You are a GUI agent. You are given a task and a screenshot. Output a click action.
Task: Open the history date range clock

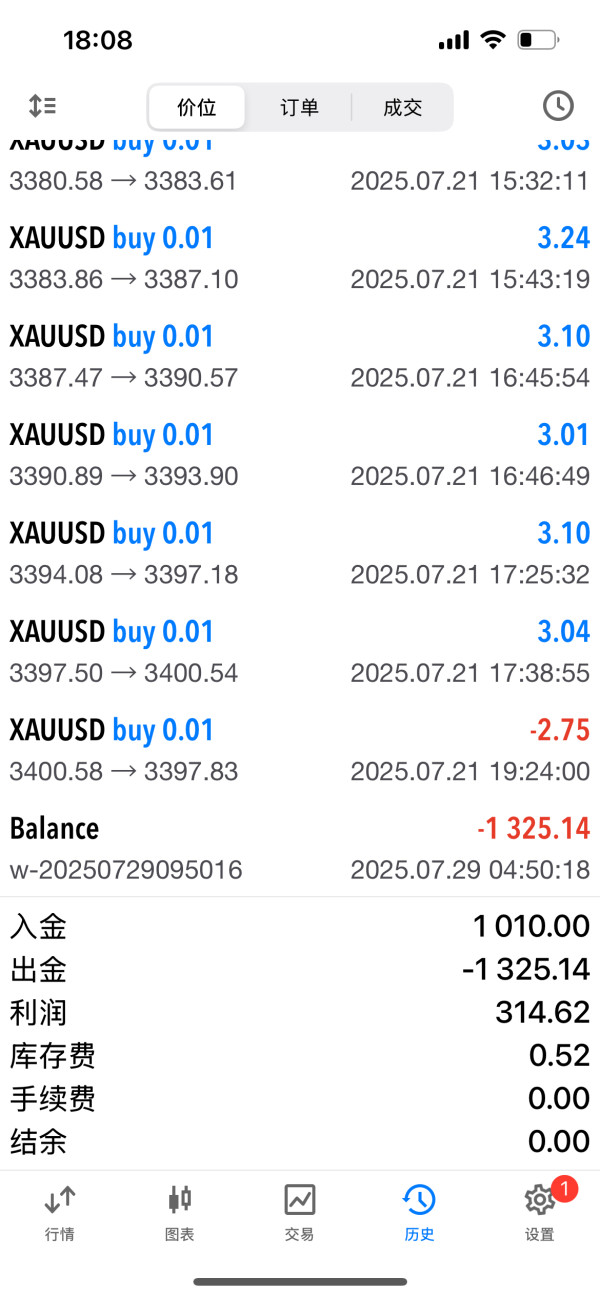point(557,106)
